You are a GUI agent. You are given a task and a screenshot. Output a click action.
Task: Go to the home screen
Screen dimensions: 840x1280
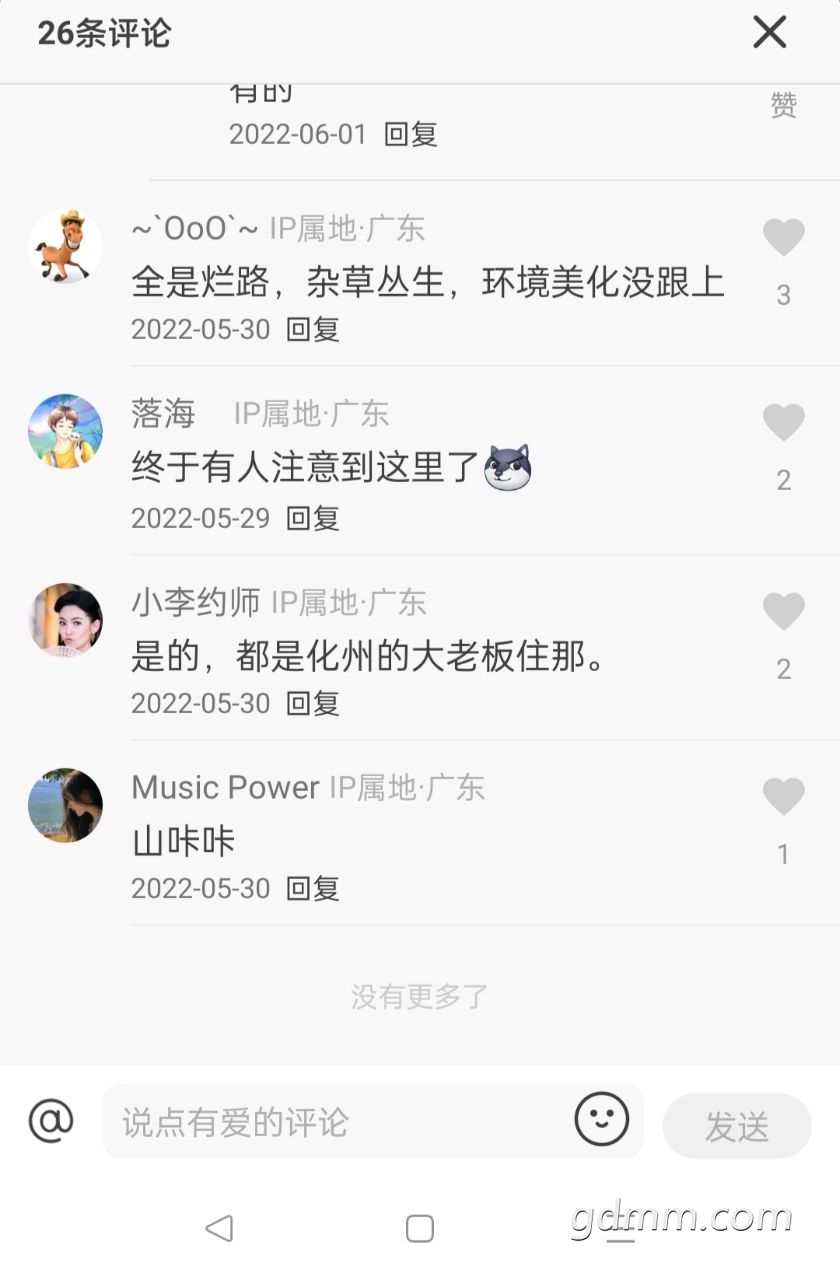tap(420, 1228)
